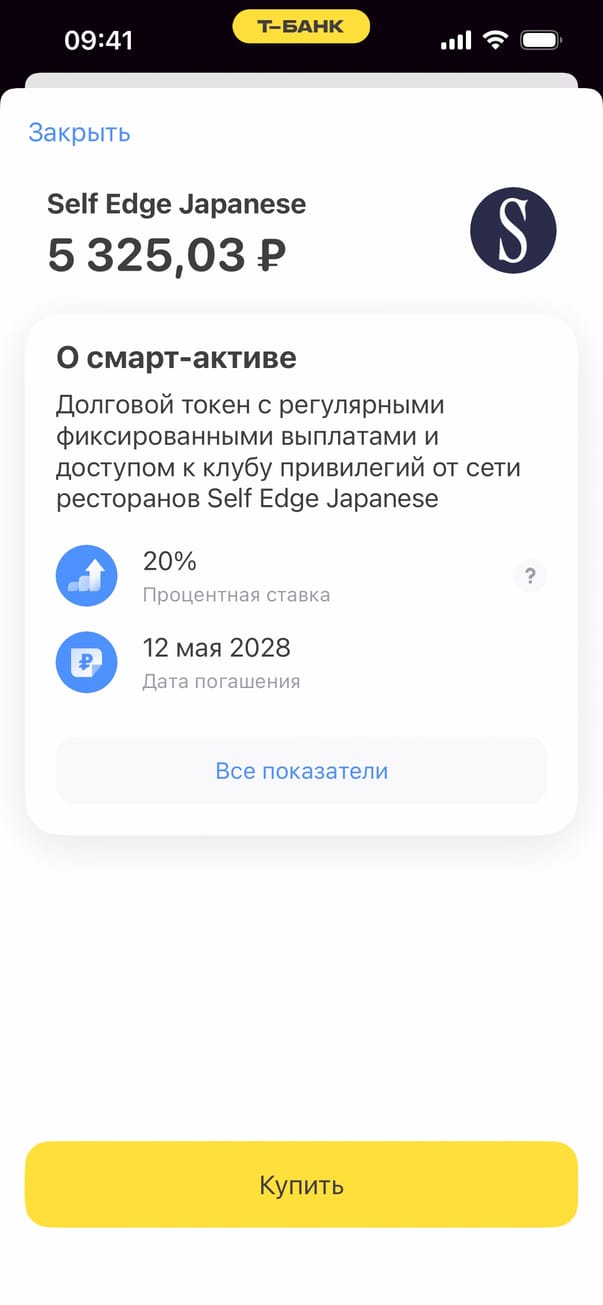603x1305 pixels.
Task: Open Все показатели for all indicators
Action: coord(301,771)
